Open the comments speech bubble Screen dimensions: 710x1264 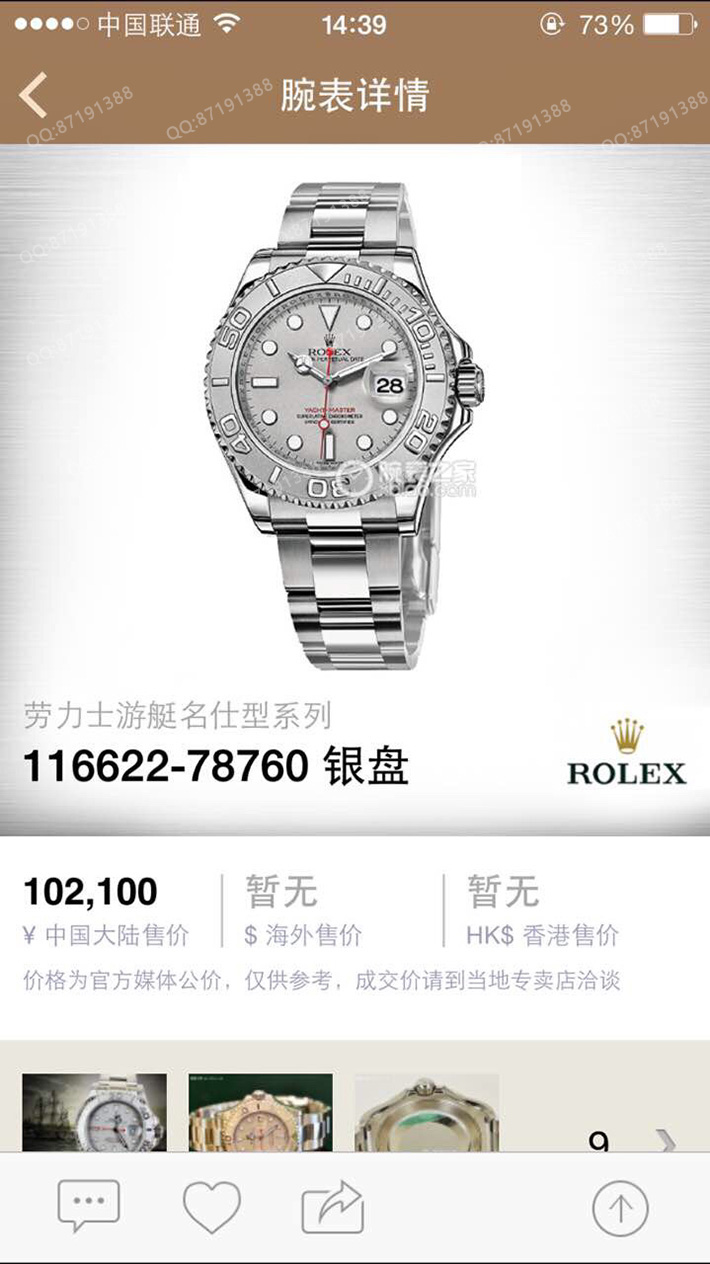[x=88, y=1207]
